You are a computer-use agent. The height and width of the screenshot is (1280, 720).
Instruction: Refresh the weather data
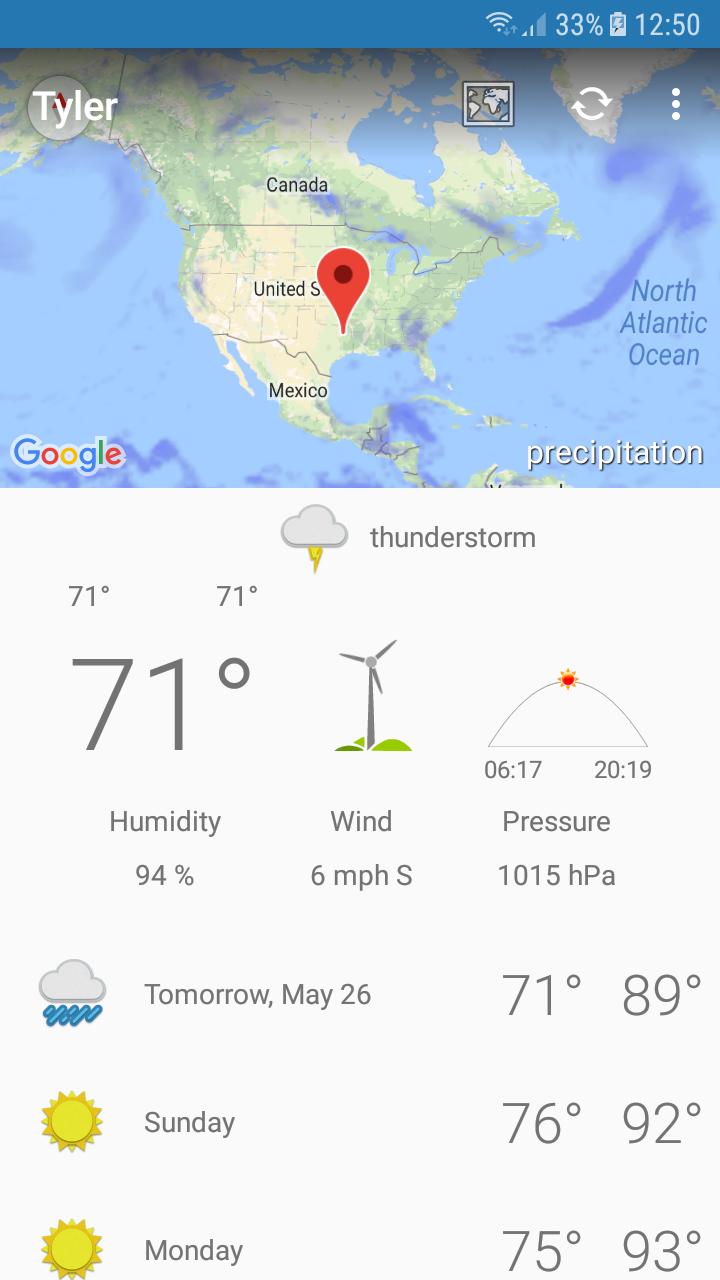point(591,104)
